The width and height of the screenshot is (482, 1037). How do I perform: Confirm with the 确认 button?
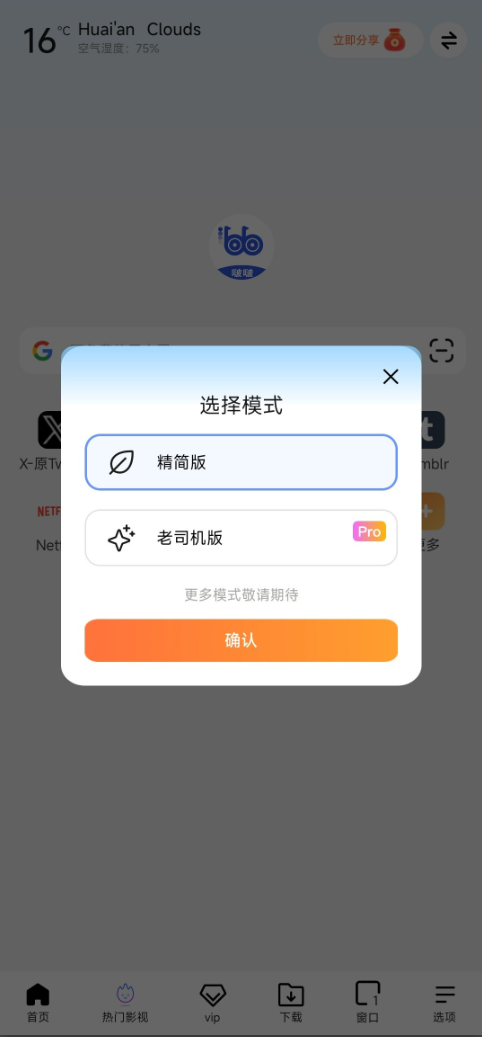[241, 640]
